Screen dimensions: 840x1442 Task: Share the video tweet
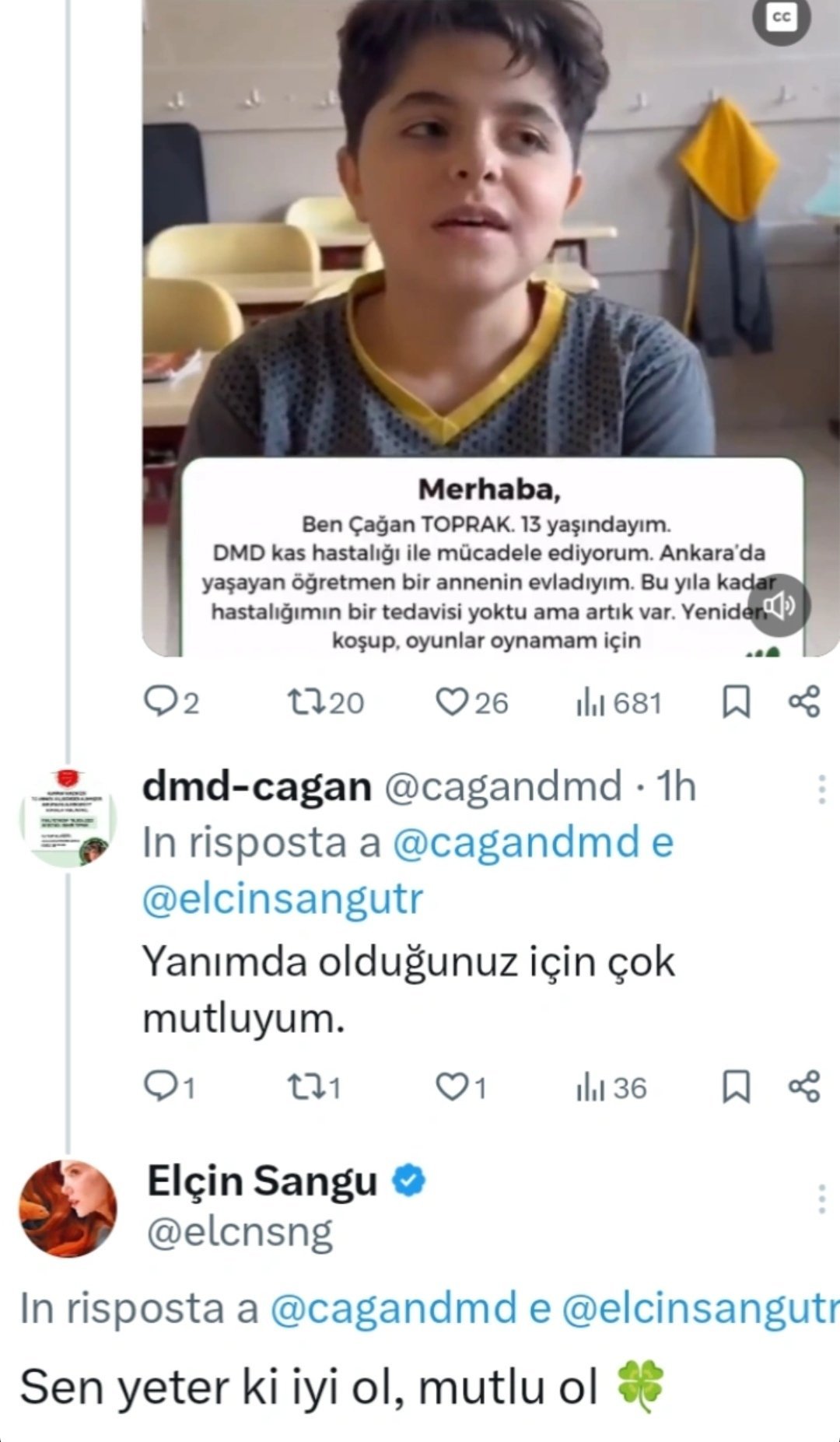[804, 701]
